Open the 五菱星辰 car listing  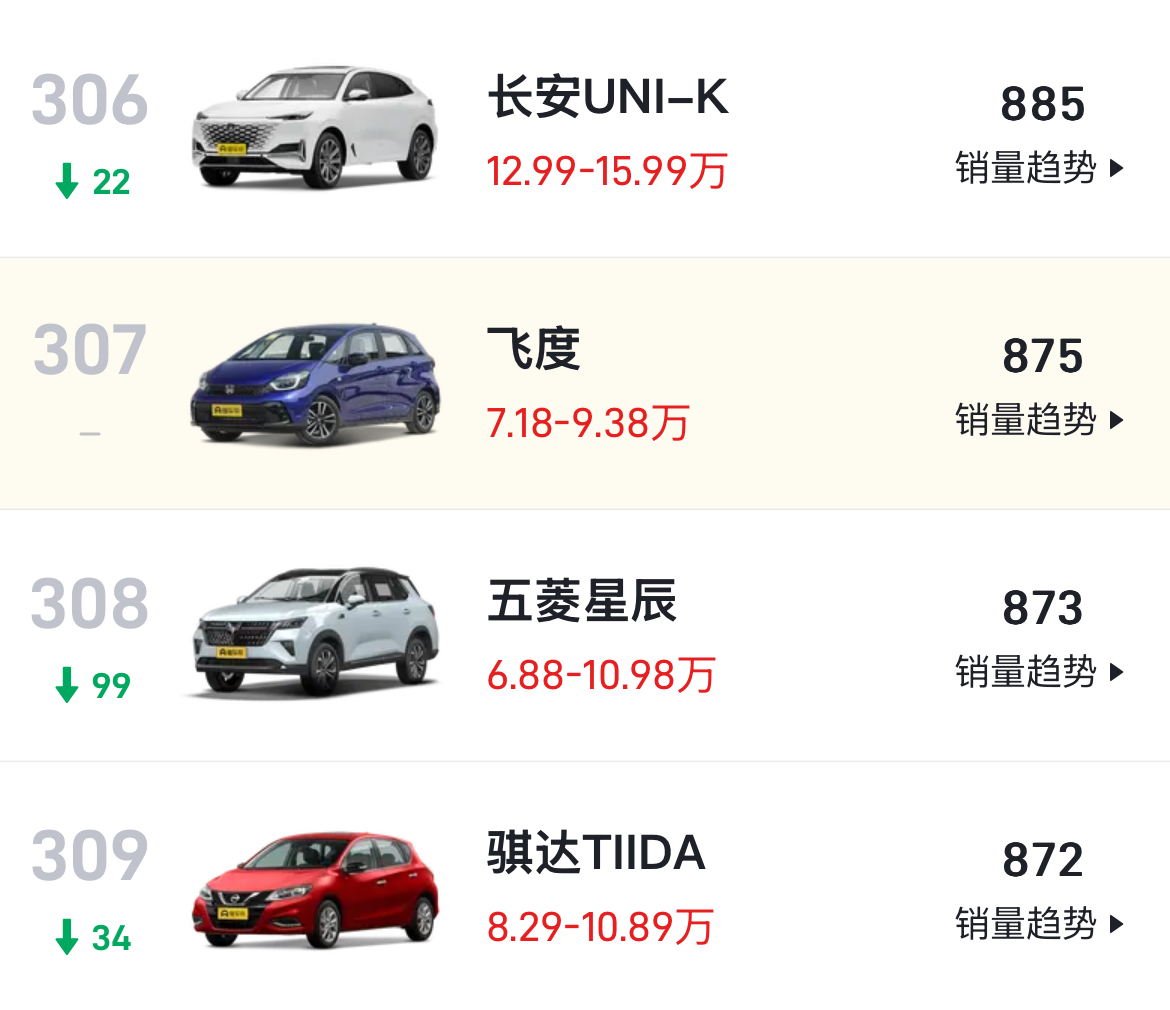pyautogui.click(x=581, y=603)
